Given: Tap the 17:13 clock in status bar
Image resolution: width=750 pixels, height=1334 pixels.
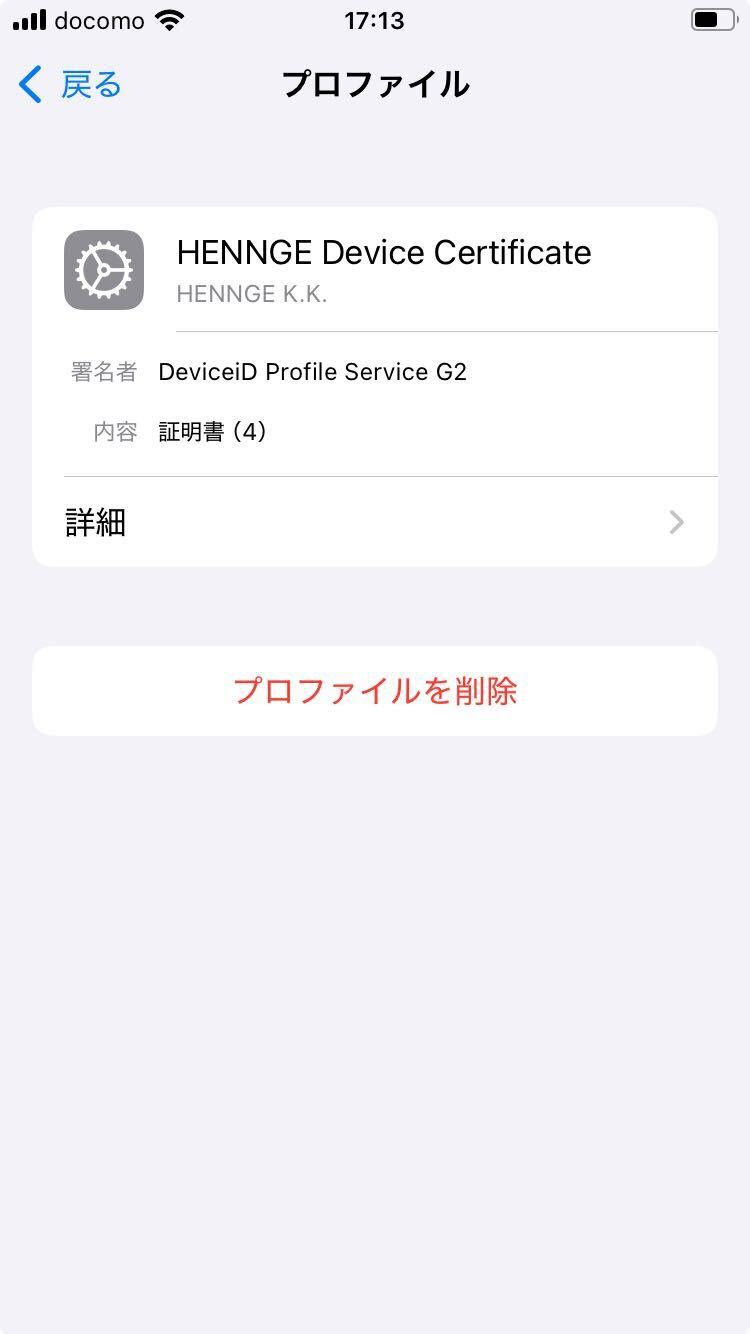Looking at the screenshot, I should [x=375, y=19].
